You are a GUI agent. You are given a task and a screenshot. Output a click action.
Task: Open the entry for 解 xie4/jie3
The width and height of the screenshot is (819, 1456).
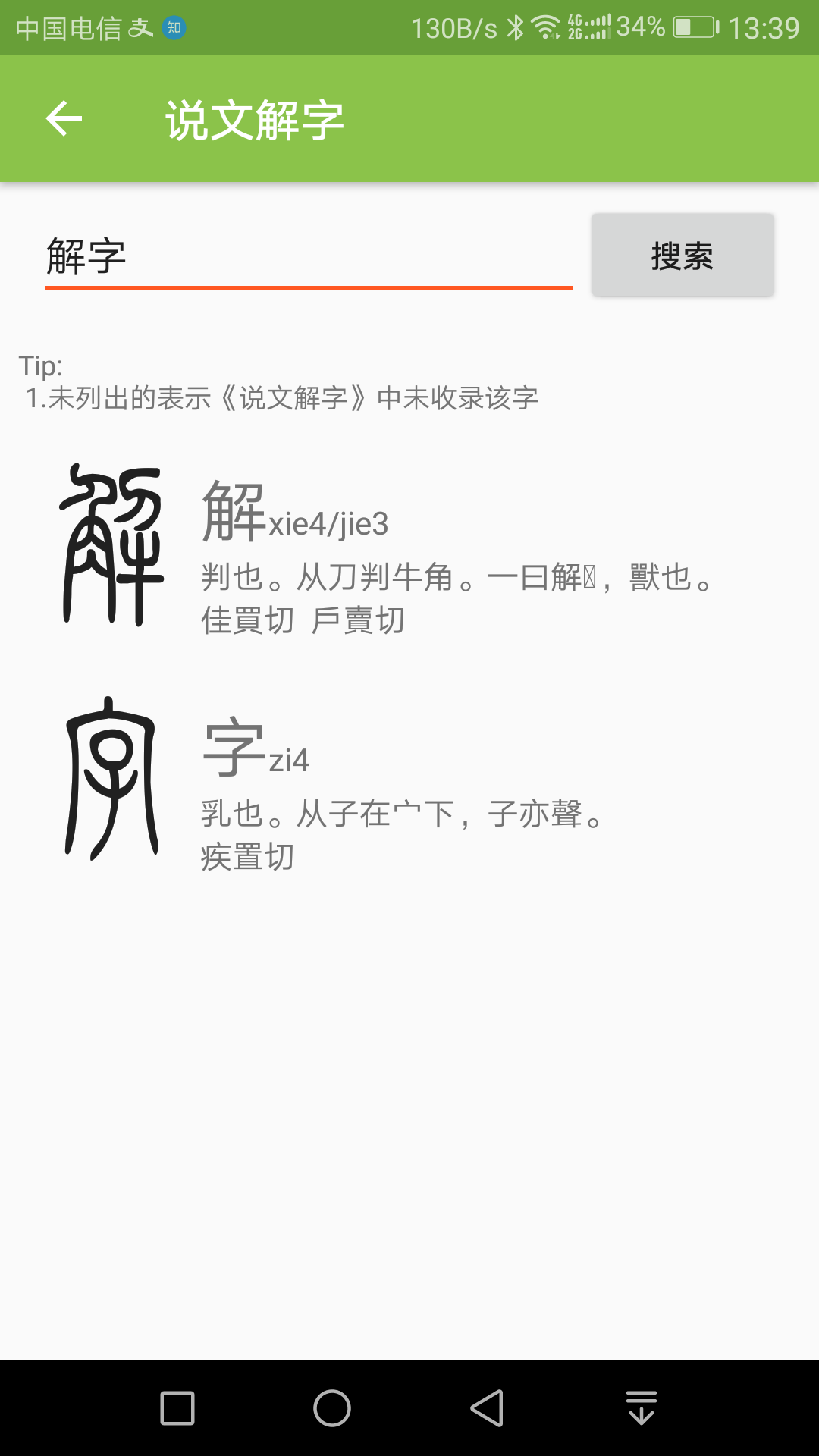coord(409,554)
